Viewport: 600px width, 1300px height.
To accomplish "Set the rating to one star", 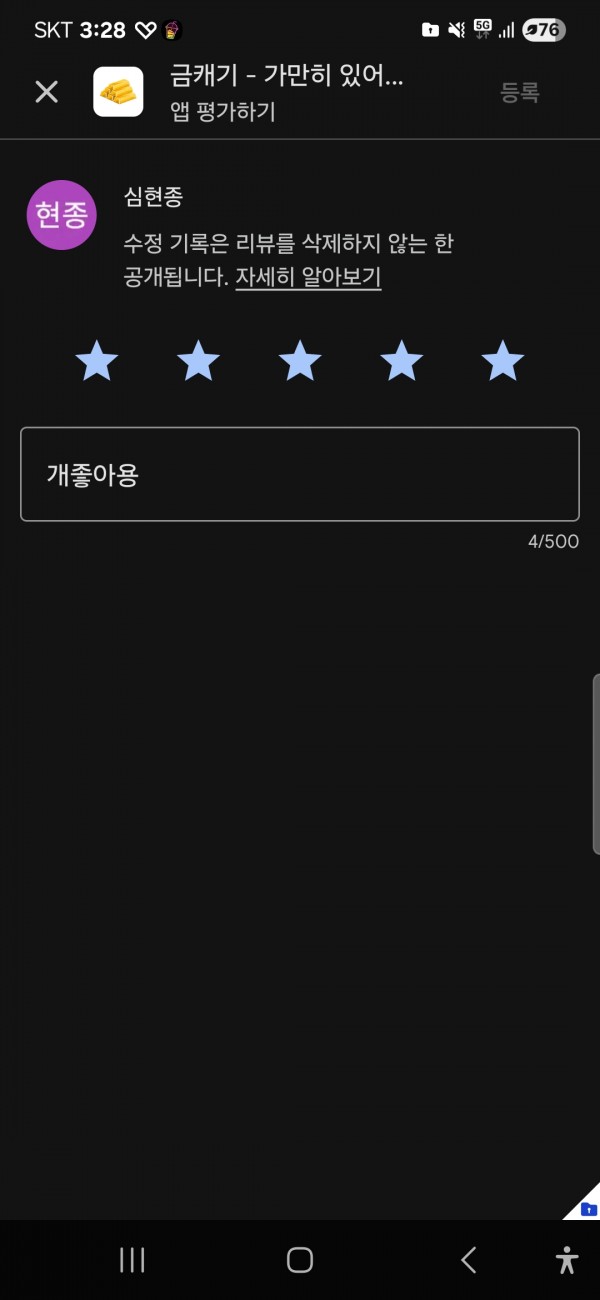I will [x=97, y=361].
